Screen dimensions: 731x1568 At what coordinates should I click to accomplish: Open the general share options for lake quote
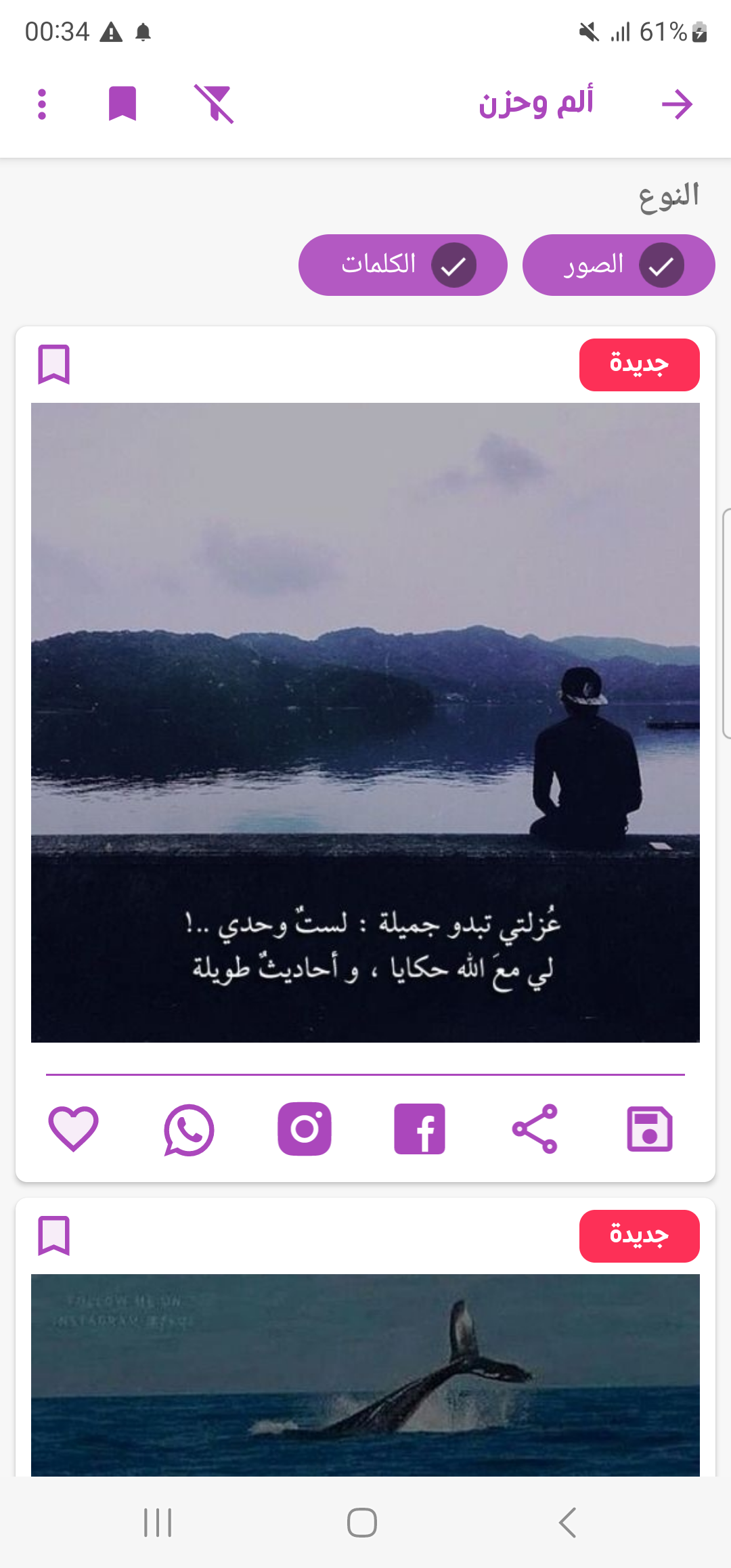pos(535,1129)
